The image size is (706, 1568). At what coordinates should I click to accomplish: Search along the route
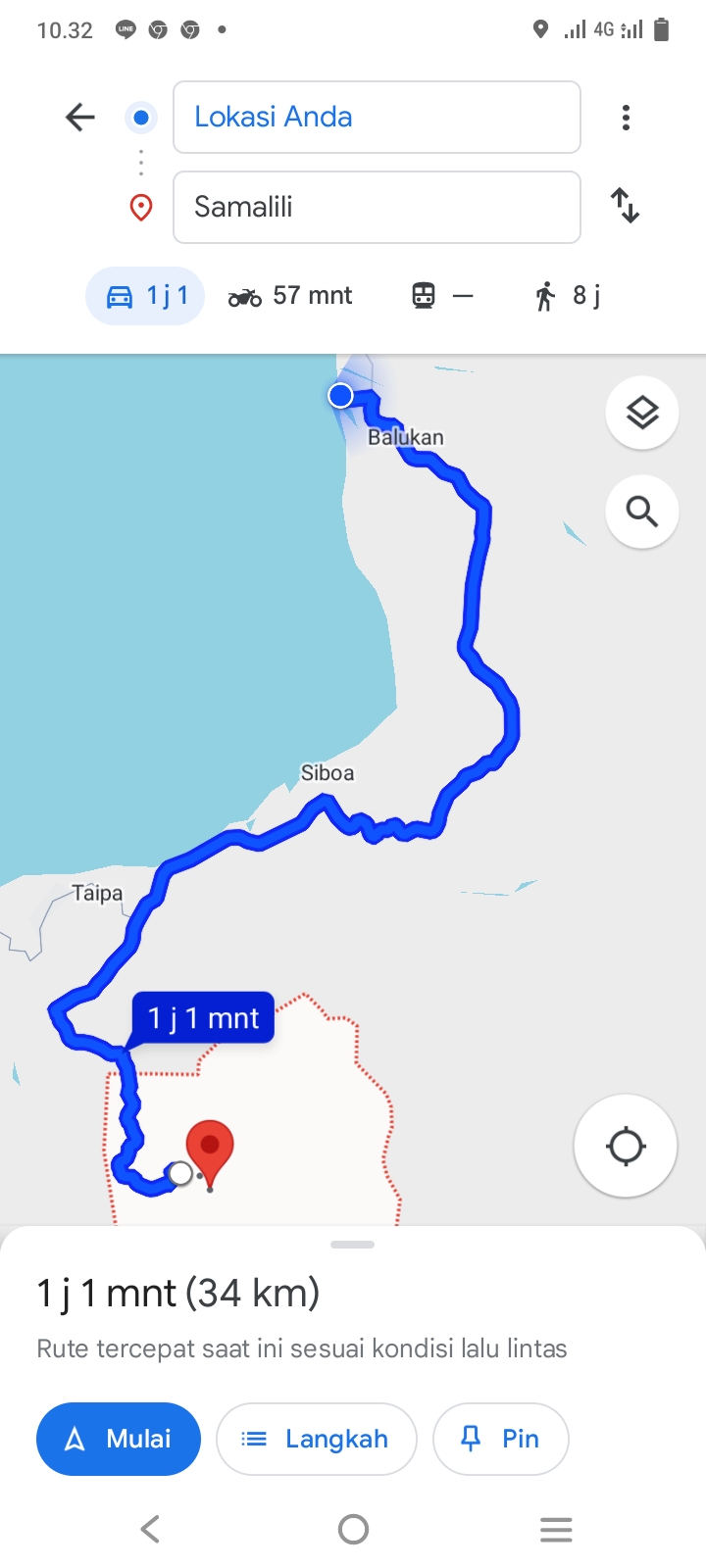[x=642, y=512]
